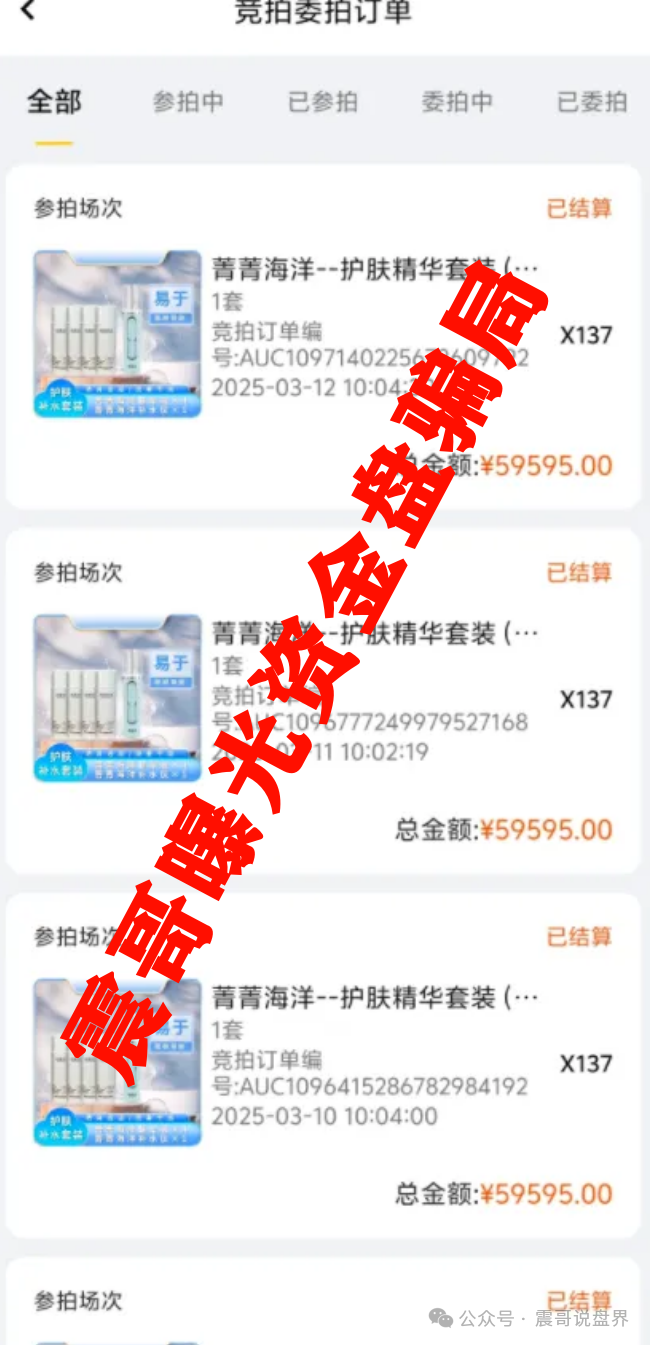Go back from the auction orders page
The height and width of the screenshot is (1345, 650).
pyautogui.click(x=28, y=11)
